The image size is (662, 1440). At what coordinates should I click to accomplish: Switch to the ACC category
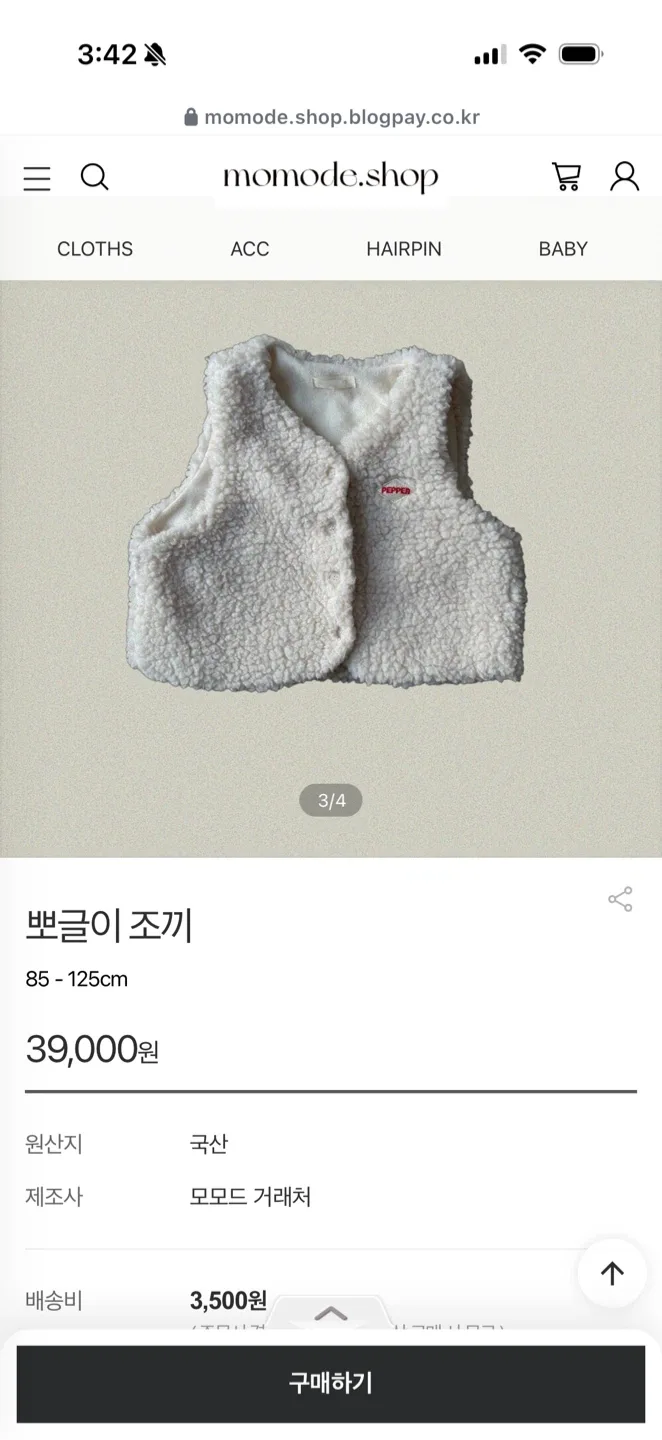pyautogui.click(x=250, y=249)
